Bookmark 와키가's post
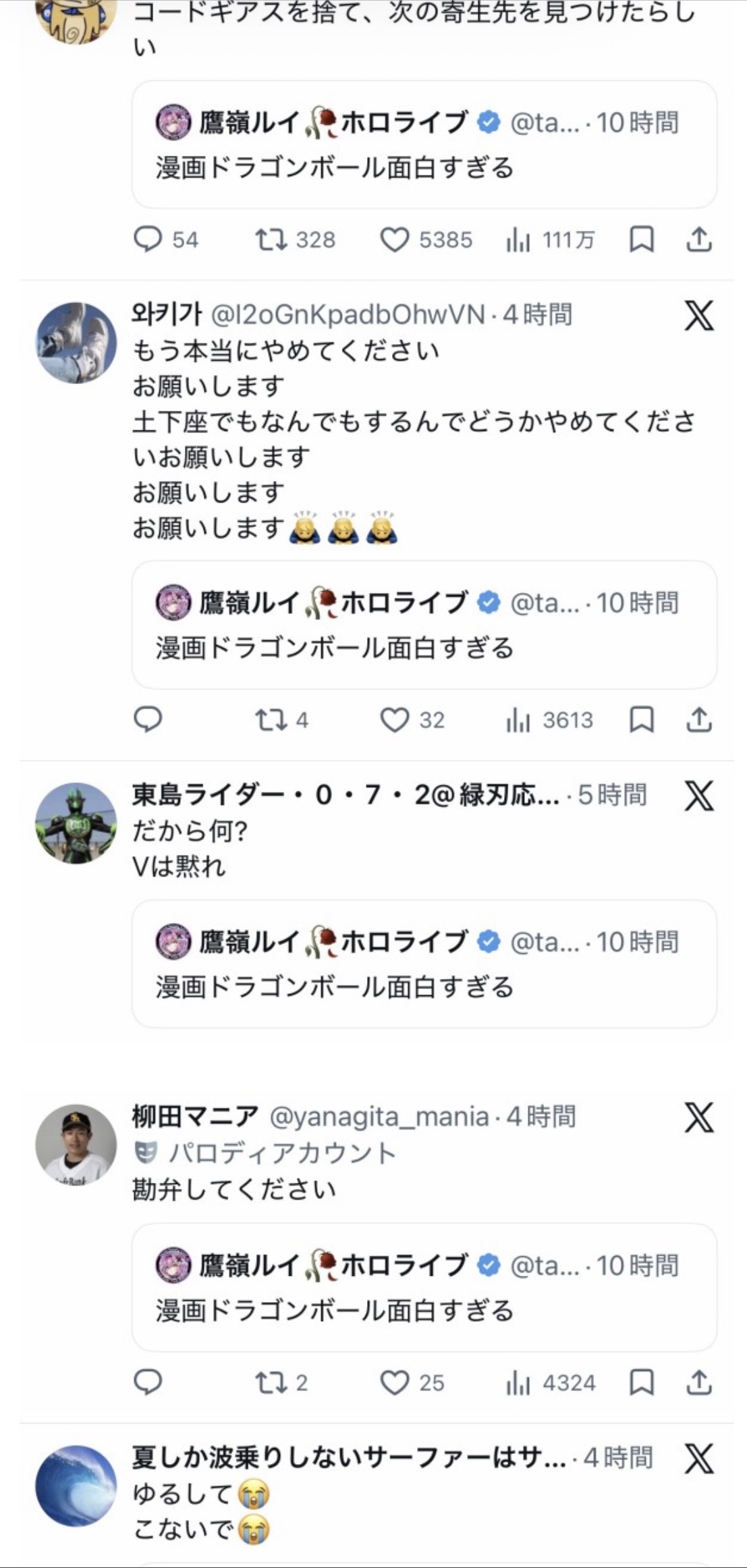747x1568 pixels. click(x=641, y=721)
